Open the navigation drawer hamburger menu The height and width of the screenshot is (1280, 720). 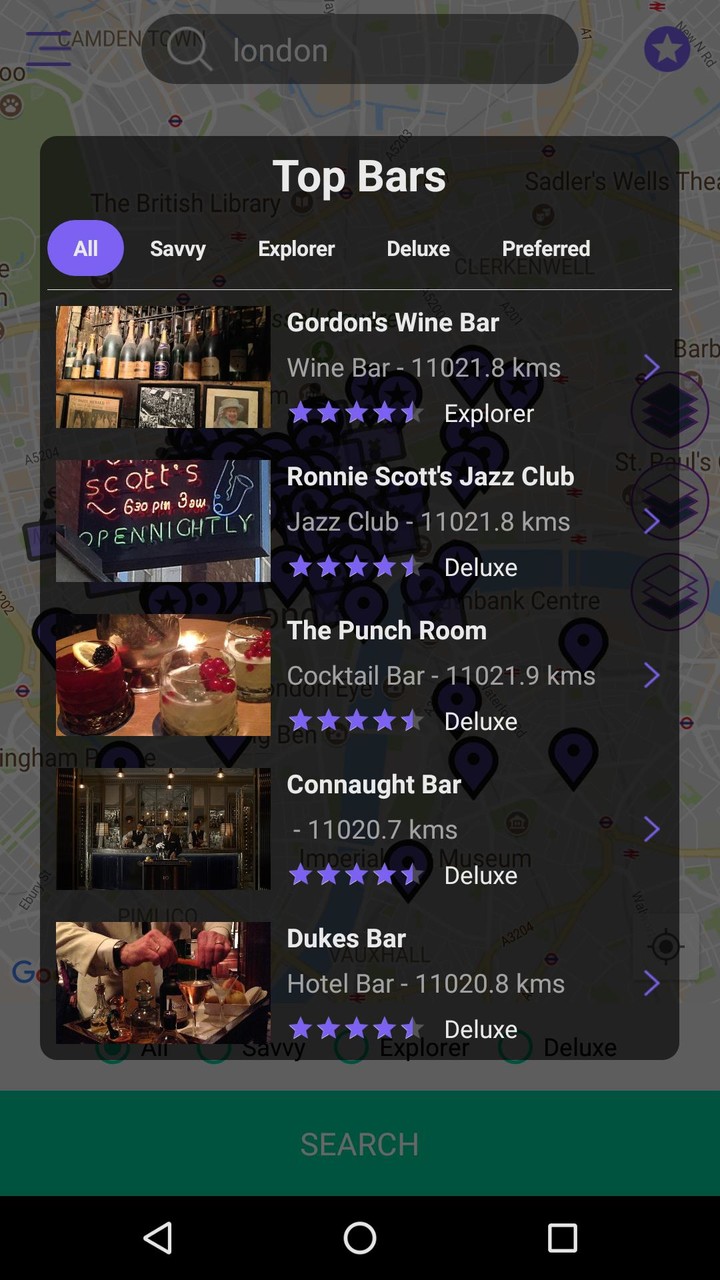[48, 49]
